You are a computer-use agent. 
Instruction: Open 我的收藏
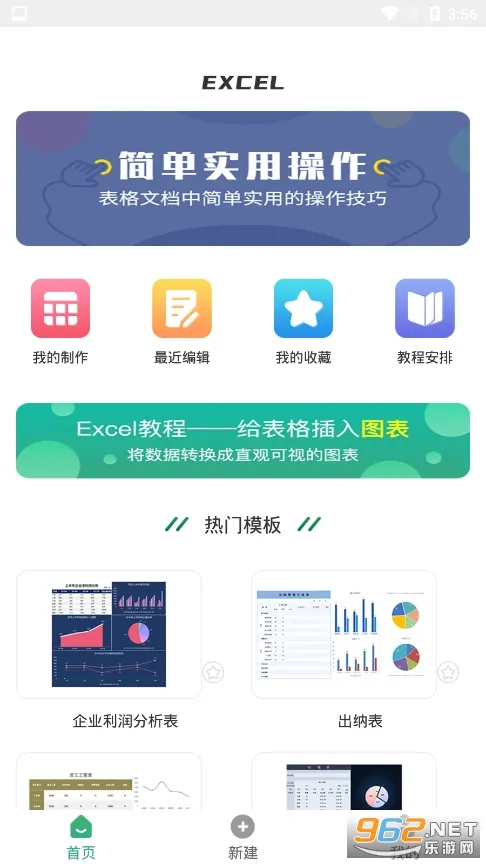tap(303, 322)
